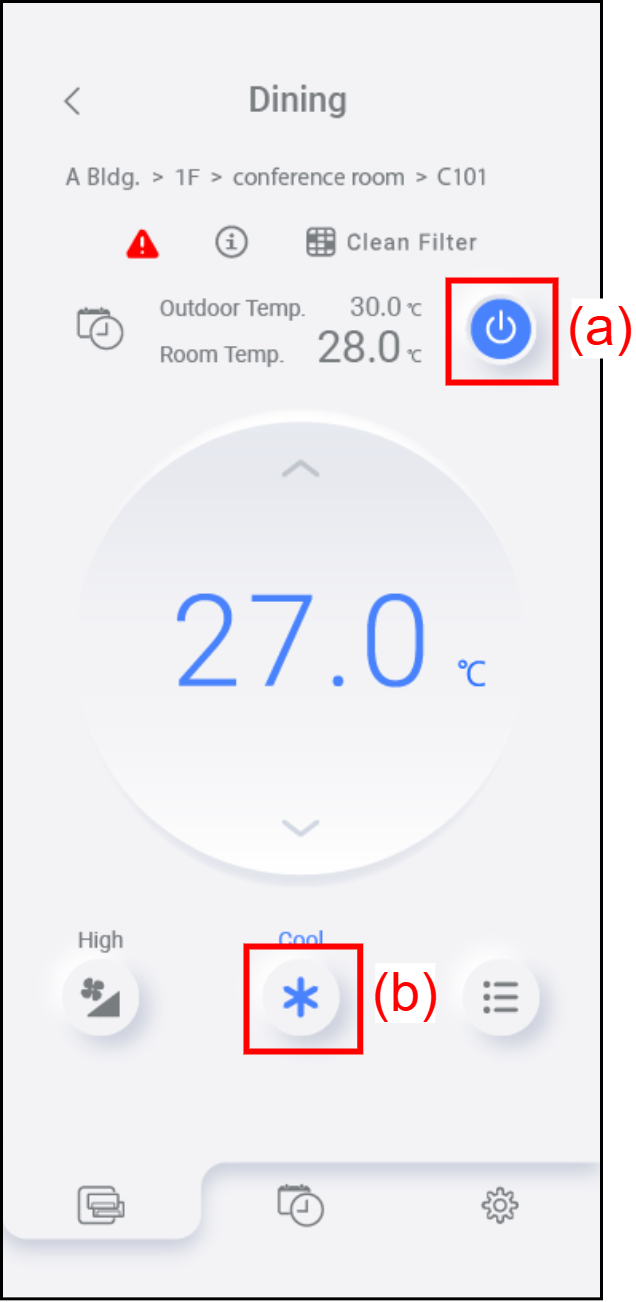Raise the set temperature with the up chevron
Viewport: 636px width, 1302px height.
click(x=301, y=468)
